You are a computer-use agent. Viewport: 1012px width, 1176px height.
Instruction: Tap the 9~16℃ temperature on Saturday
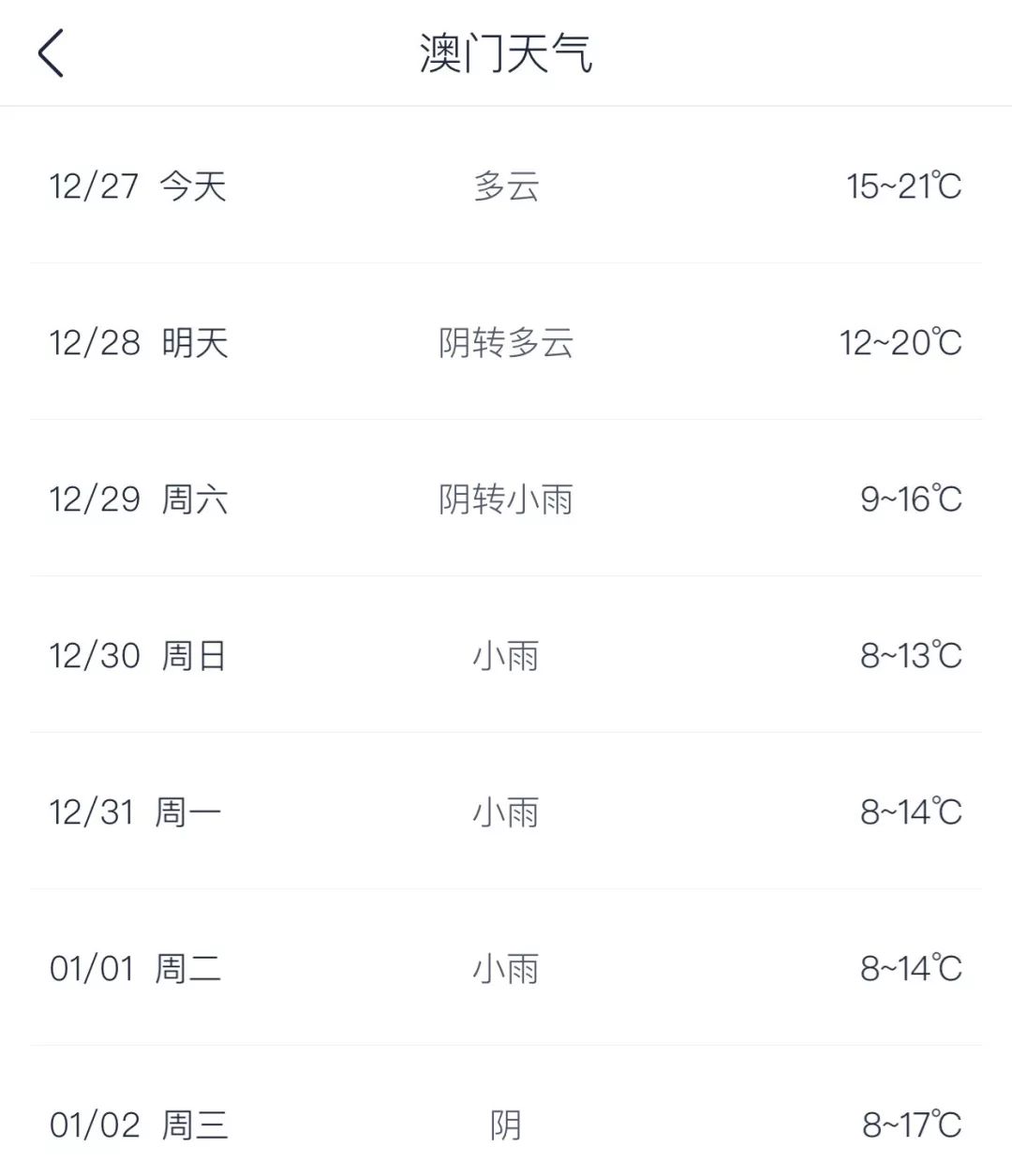(x=907, y=499)
